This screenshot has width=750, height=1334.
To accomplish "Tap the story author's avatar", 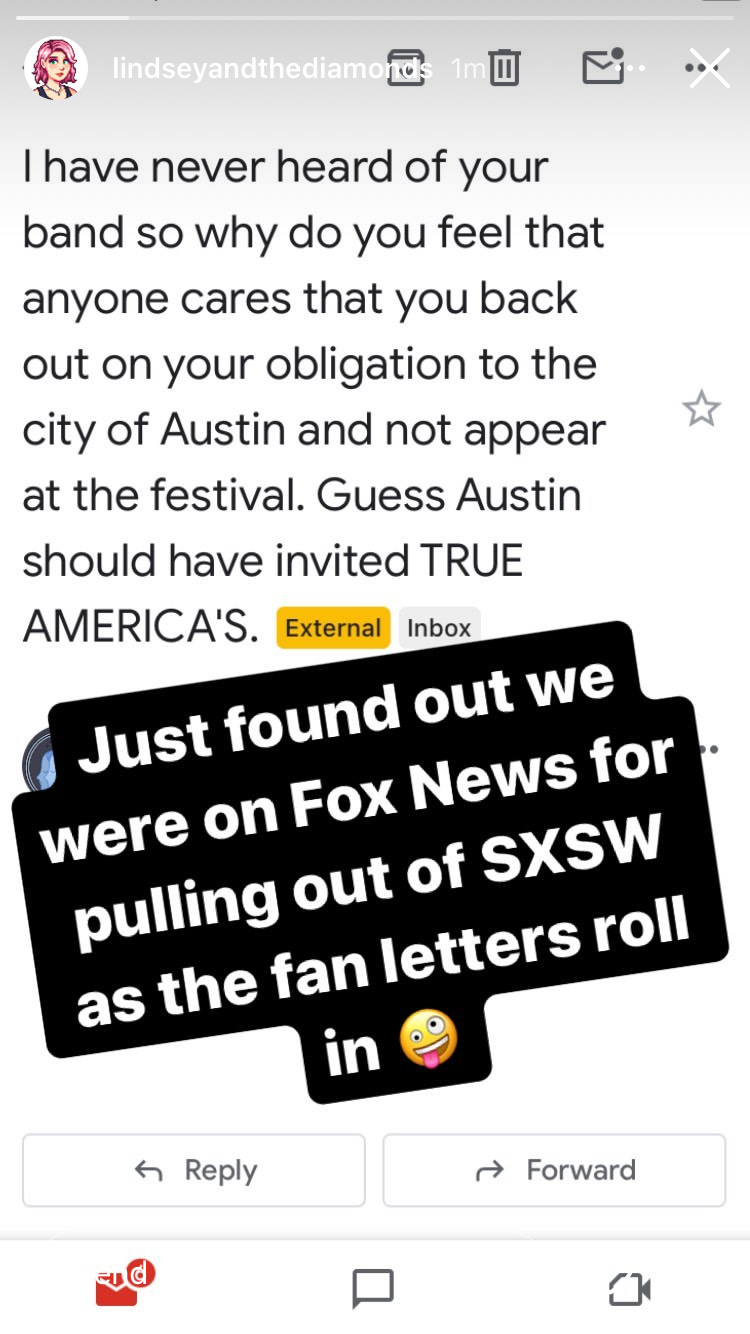I will coord(55,68).
